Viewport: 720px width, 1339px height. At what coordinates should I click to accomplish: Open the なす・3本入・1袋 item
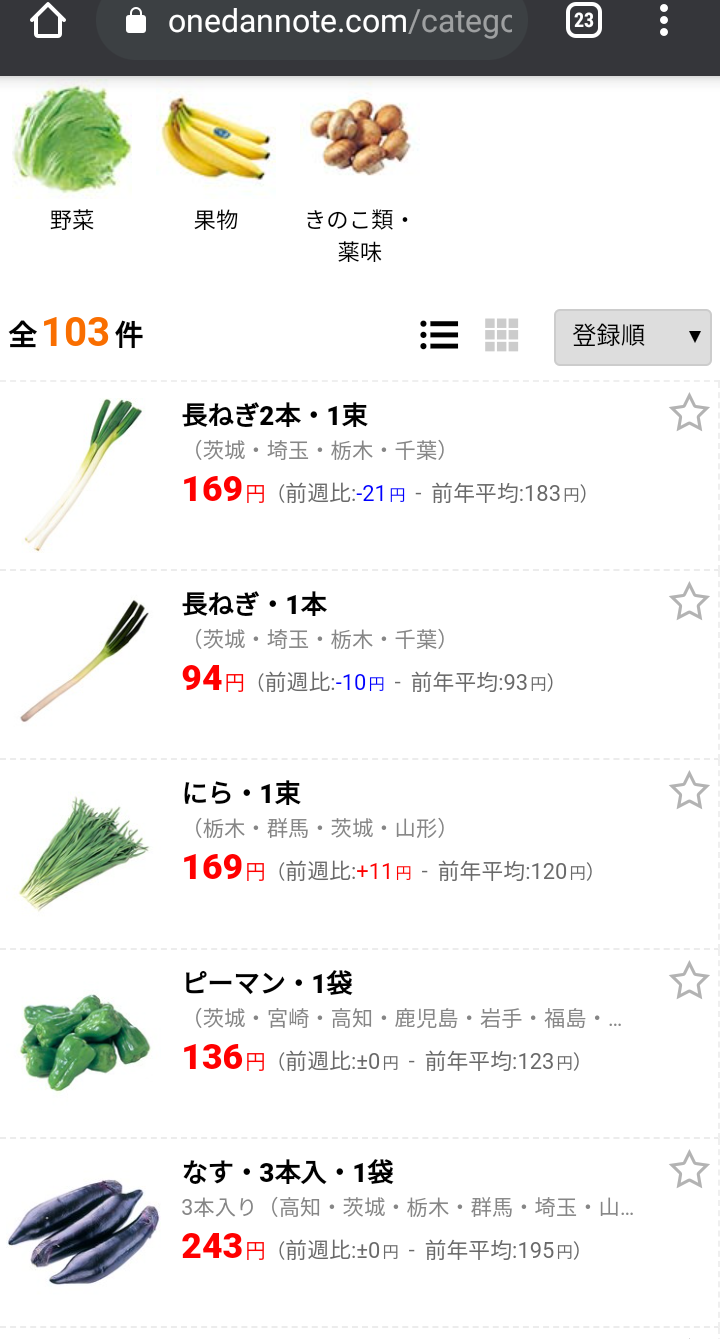[288, 1172]
